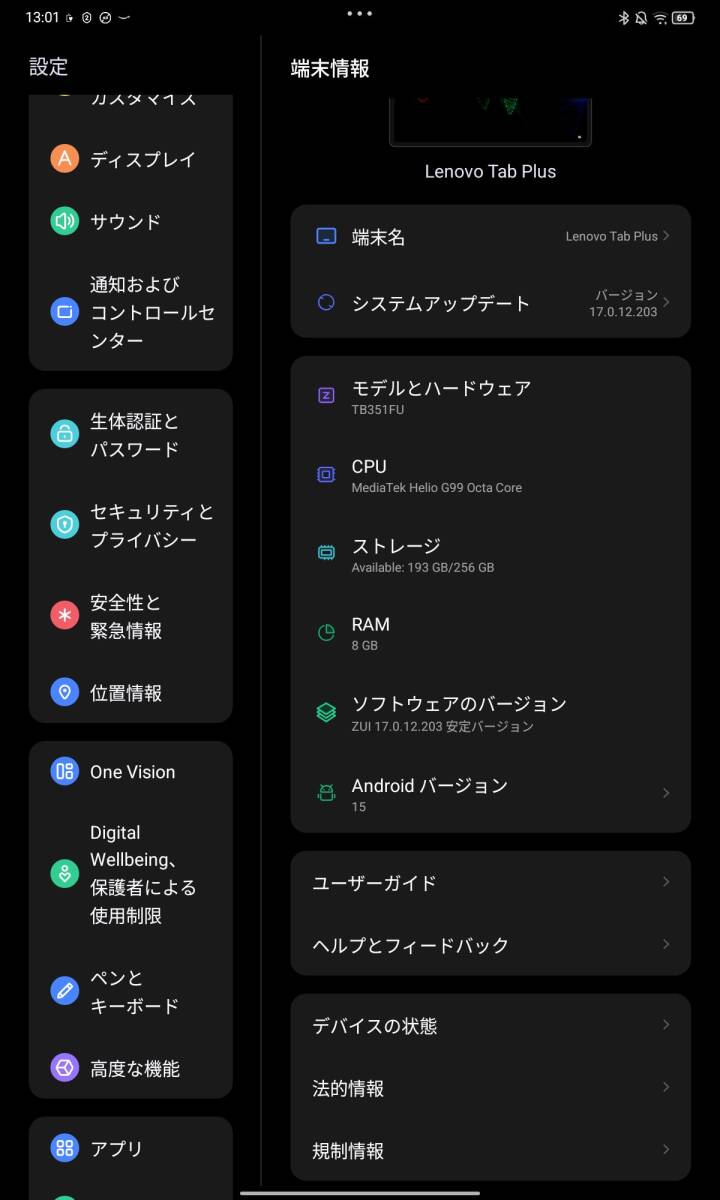Open ユーザーガイド
This screenshot has height=1200, width=720.
tap(490, 882)
